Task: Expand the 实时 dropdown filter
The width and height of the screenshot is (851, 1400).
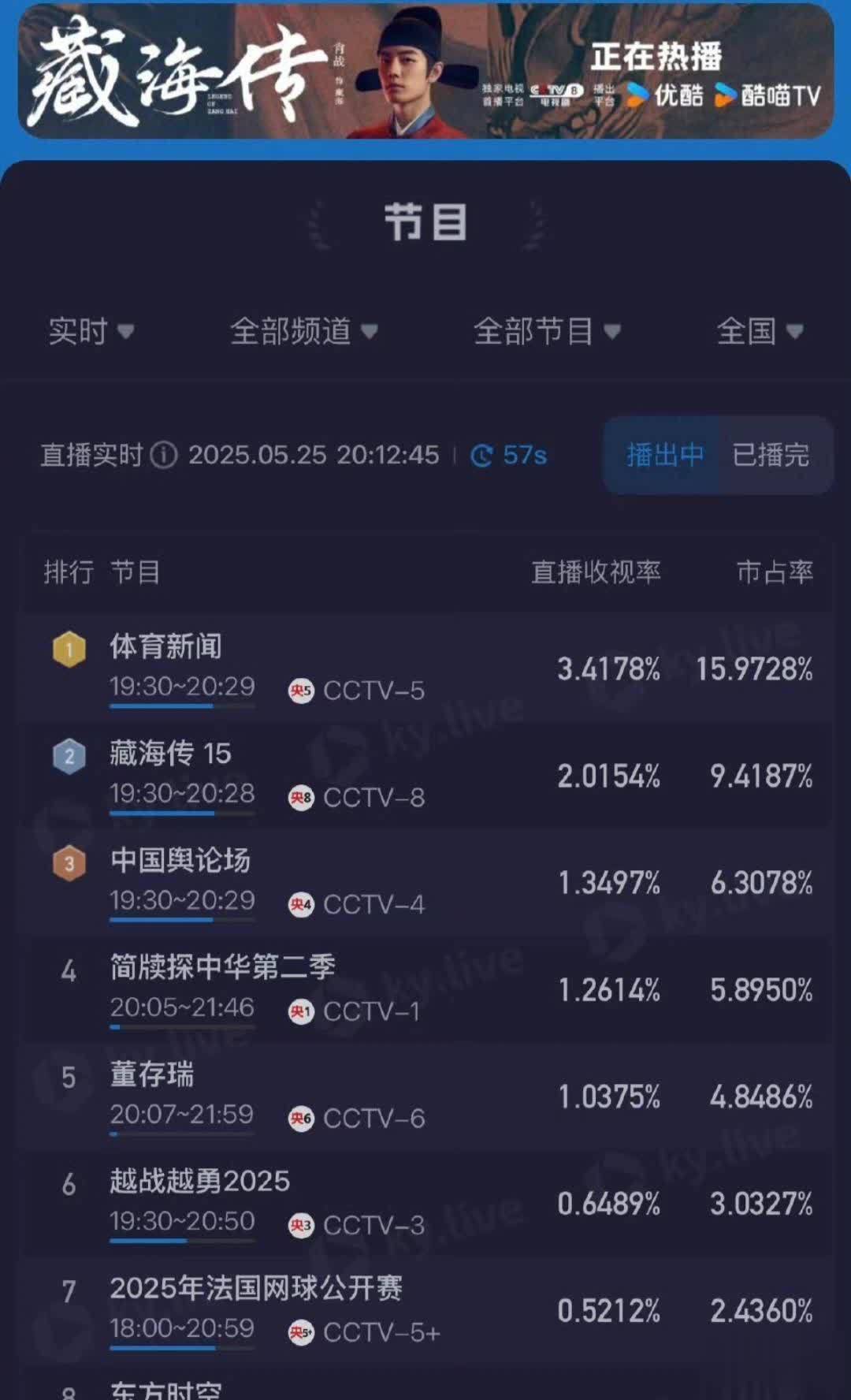Action: pyautogui.click(x=91, y=331)
